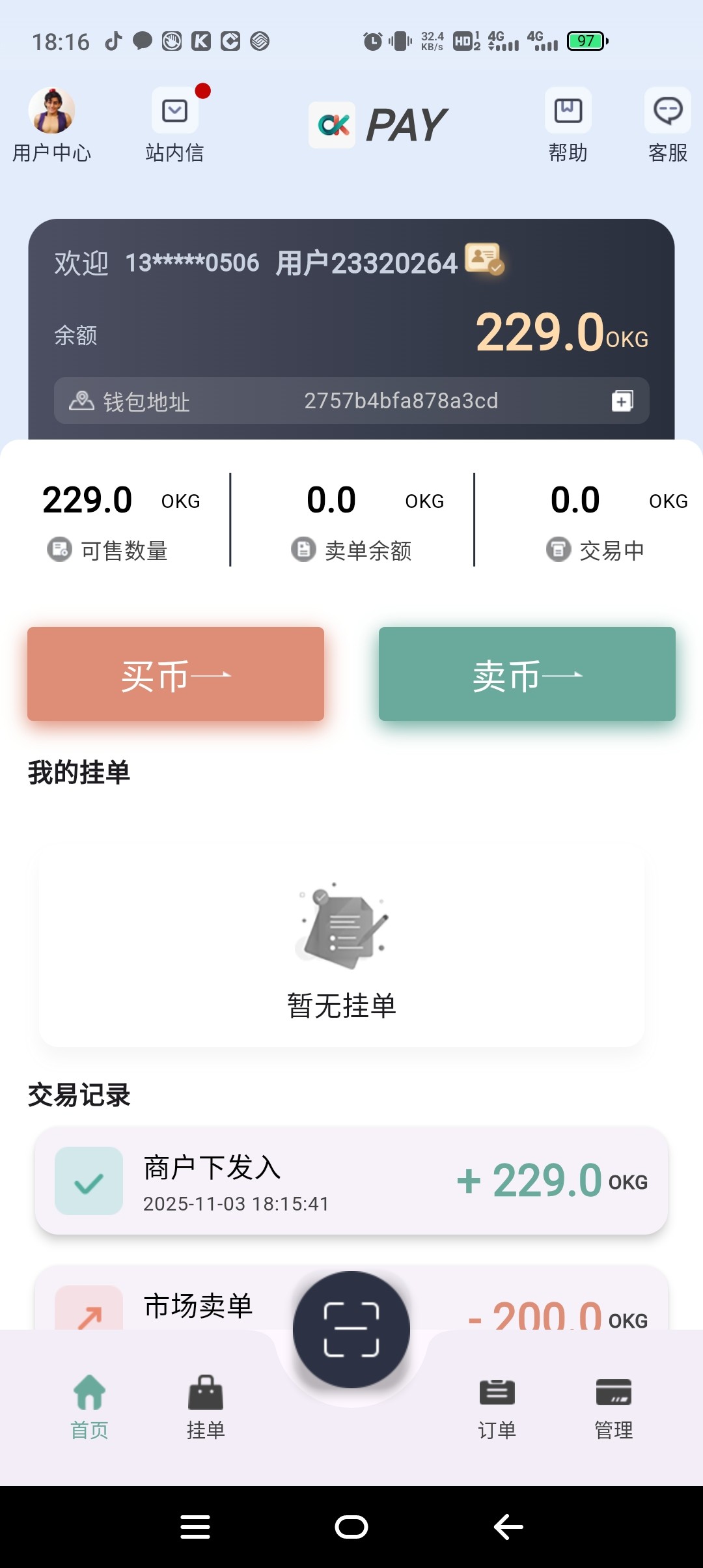Tap the 买币 buy coins button

click(x=176, y=674)
